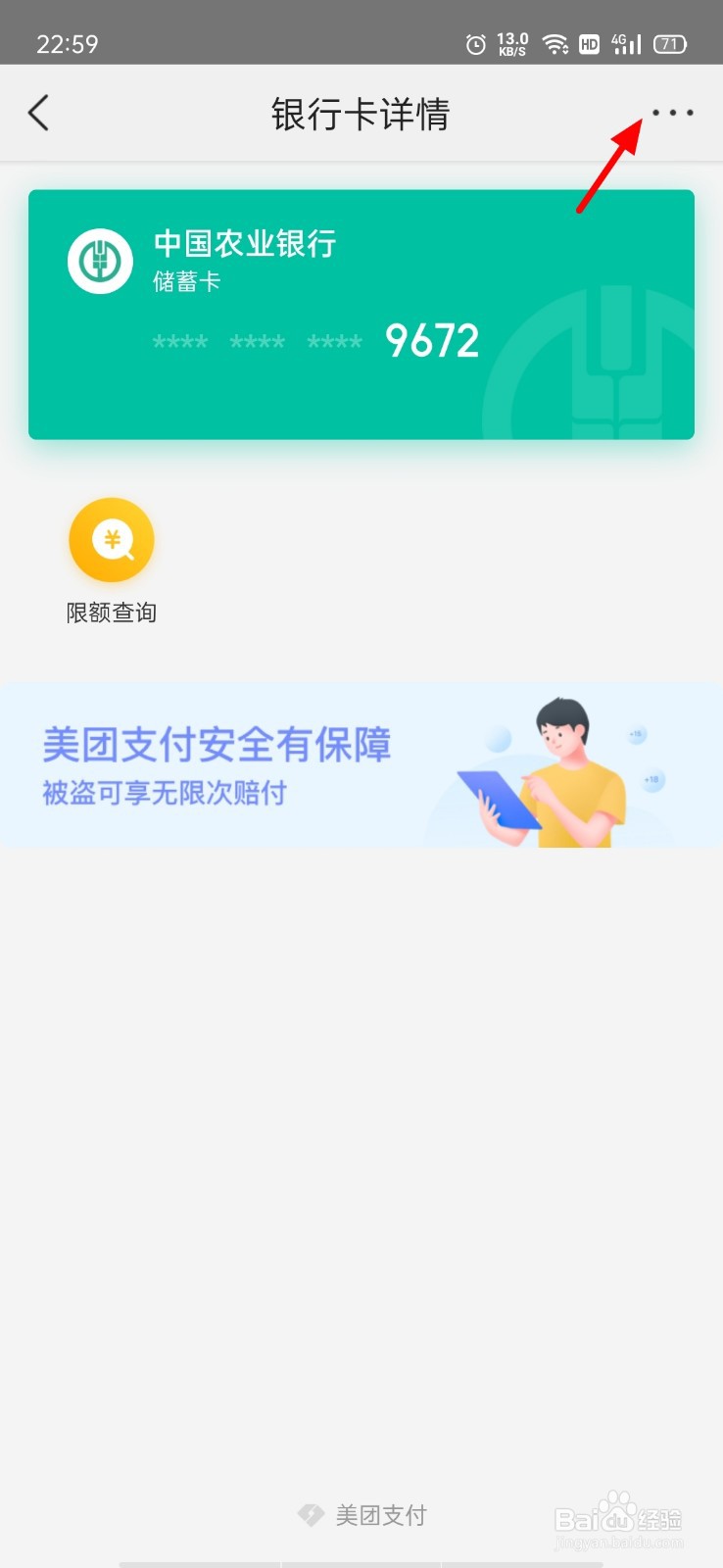Tap the masked card number with asterisks
Image resolution: width=723 pixels, height=1568 pixels.
point(257,341)
